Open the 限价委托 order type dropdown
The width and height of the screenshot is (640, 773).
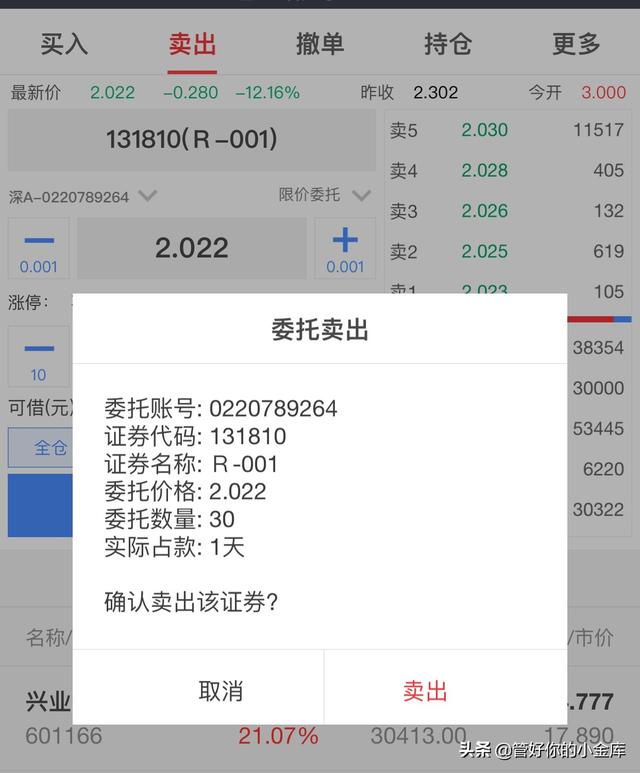click(324, 195)
